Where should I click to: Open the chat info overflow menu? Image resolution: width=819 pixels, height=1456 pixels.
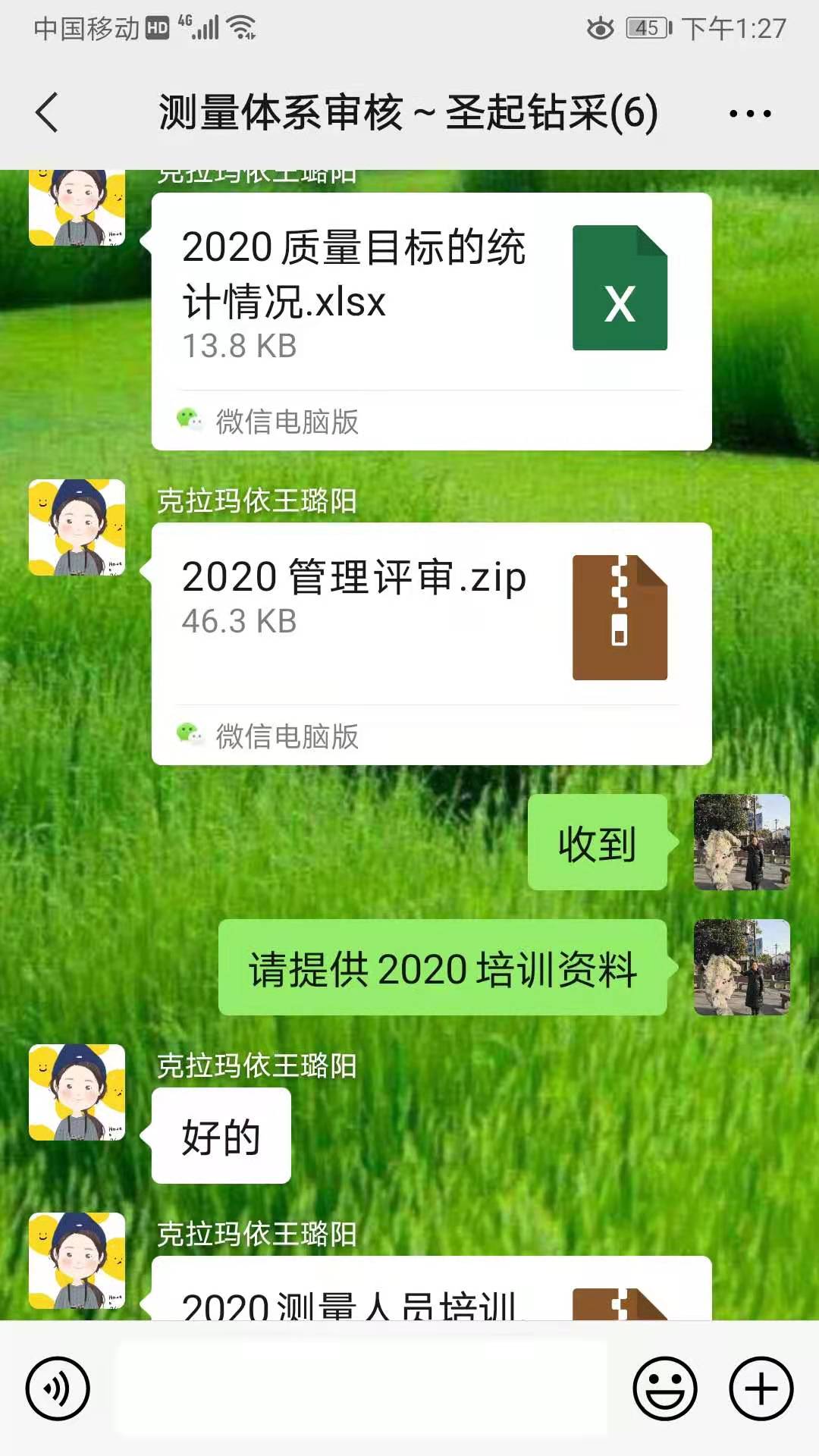pos(749,114)
